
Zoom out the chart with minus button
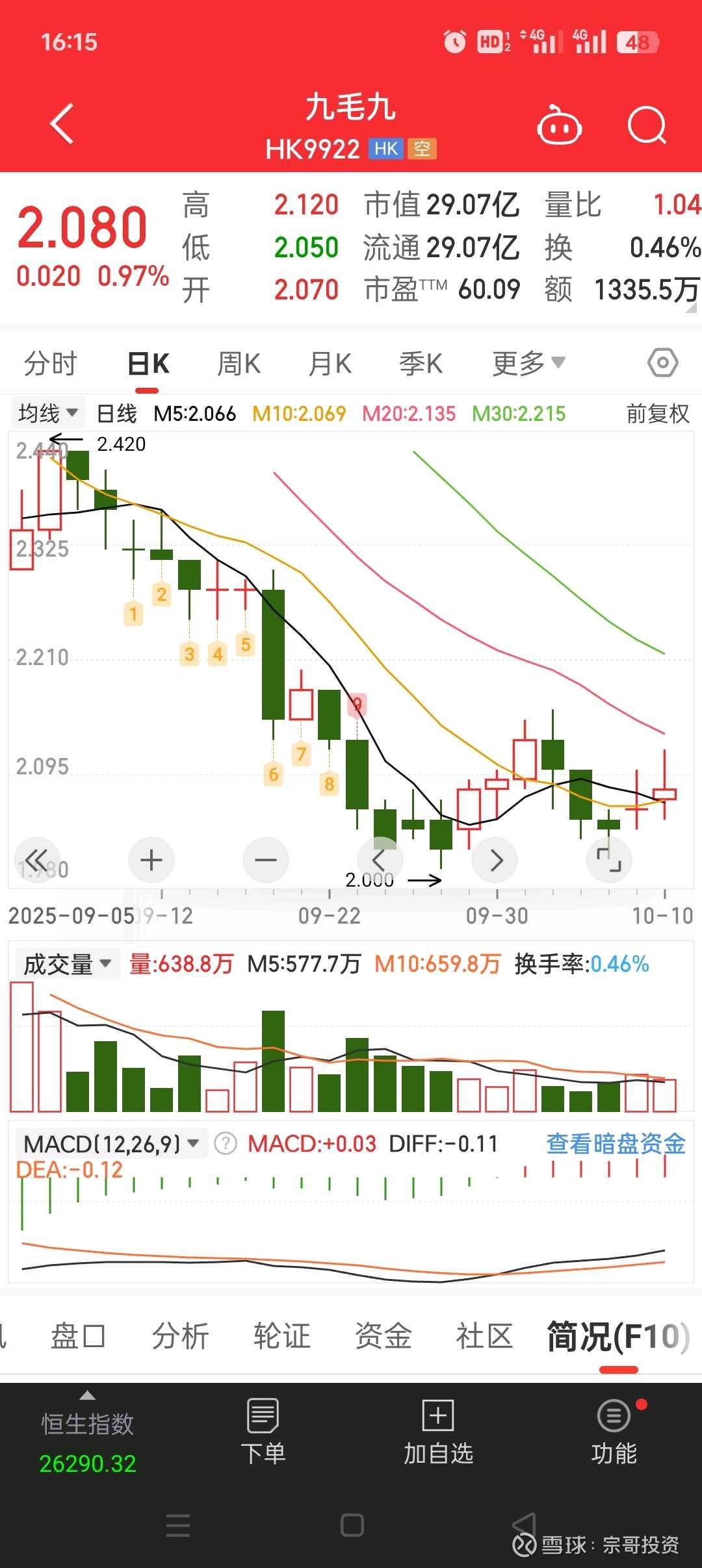coord(266,860)
